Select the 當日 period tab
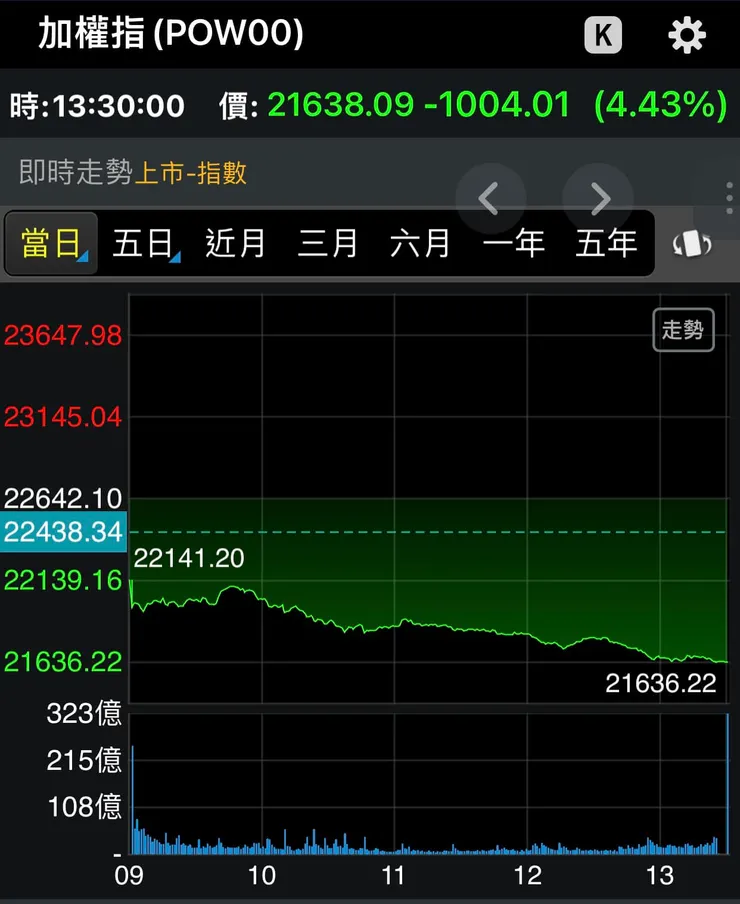Screen dimensions: 740x904 51,243
